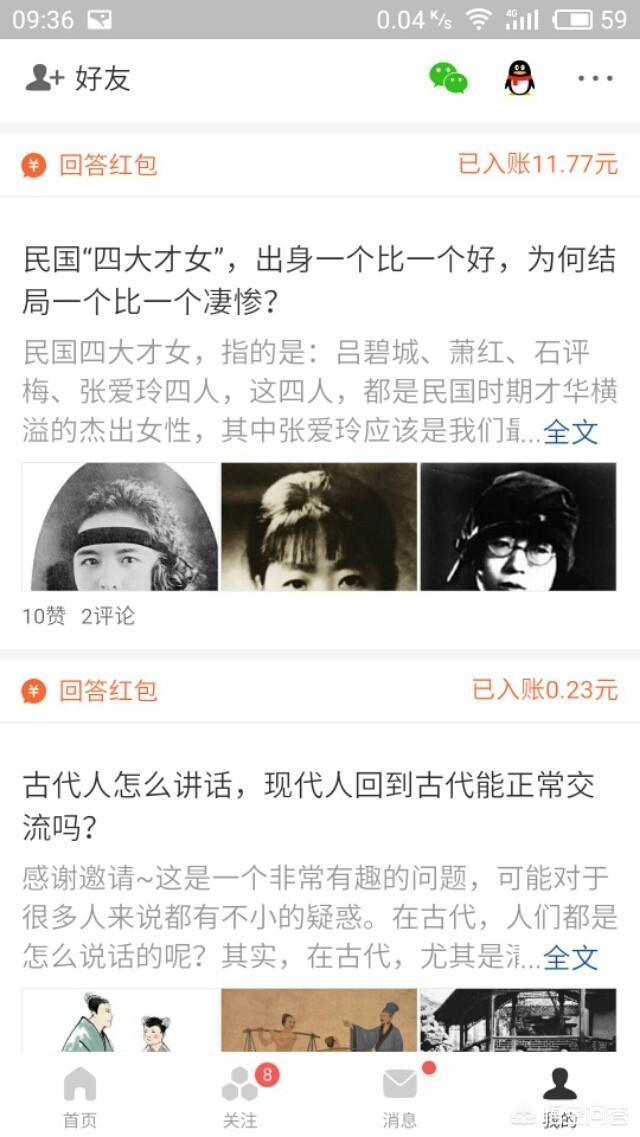Viewport: 640px width, 1137px height.
Task: View 2评论 under the 才女 answer
Action: click(108, 616)
